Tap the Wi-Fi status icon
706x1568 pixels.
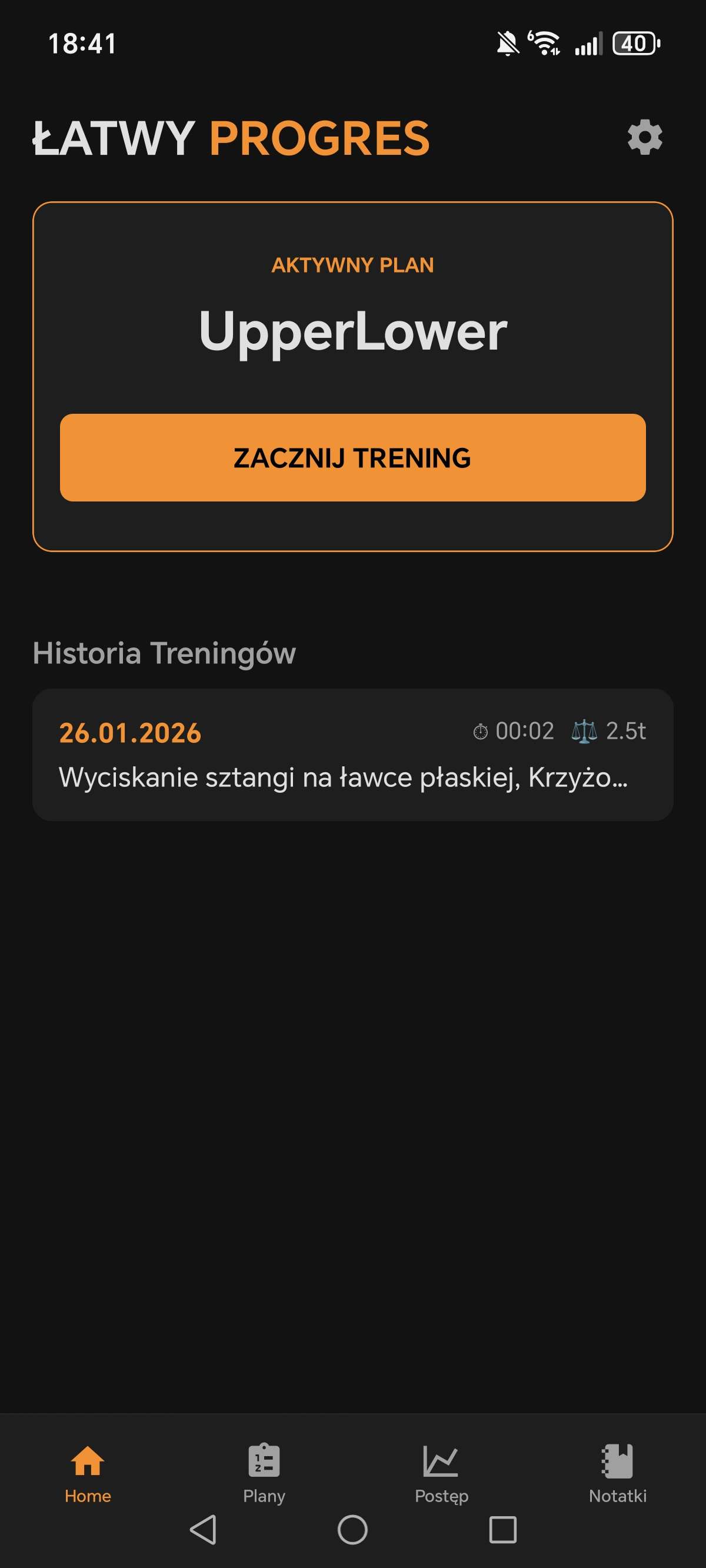(544, 44)
